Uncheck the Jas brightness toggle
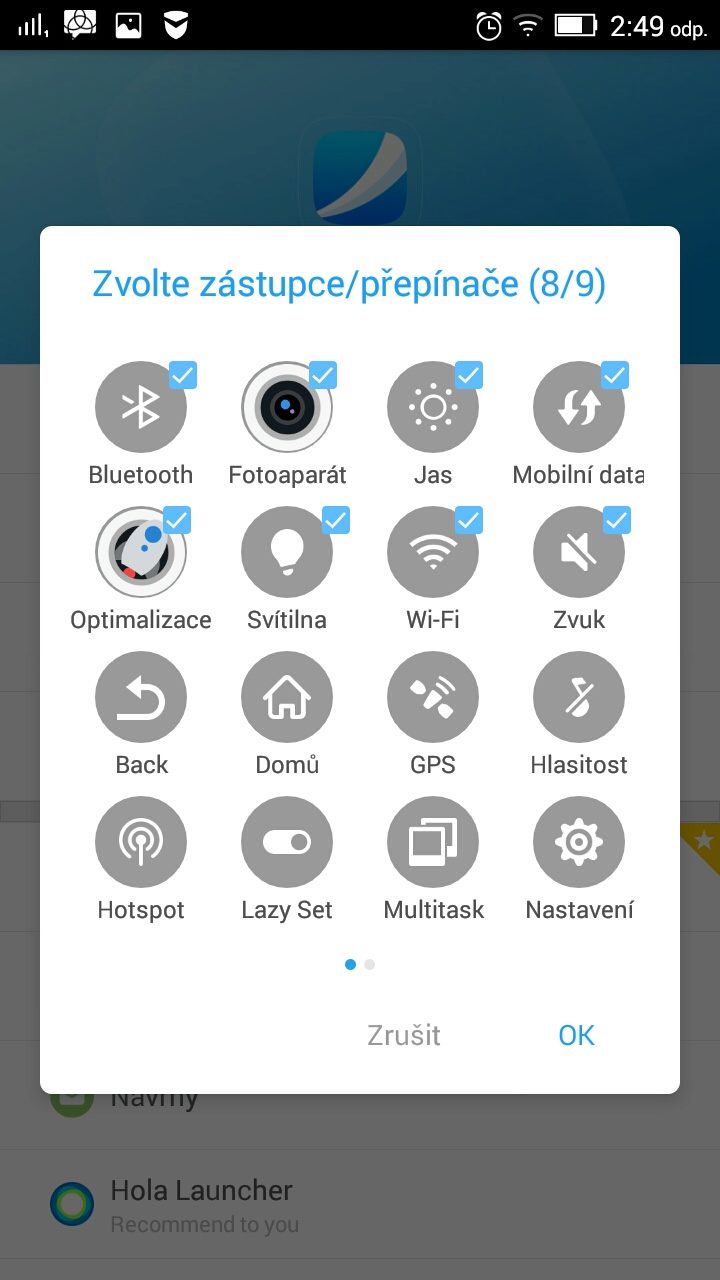Image resolution: width=720 pixels, height=1280 pixels. (433, 408)
